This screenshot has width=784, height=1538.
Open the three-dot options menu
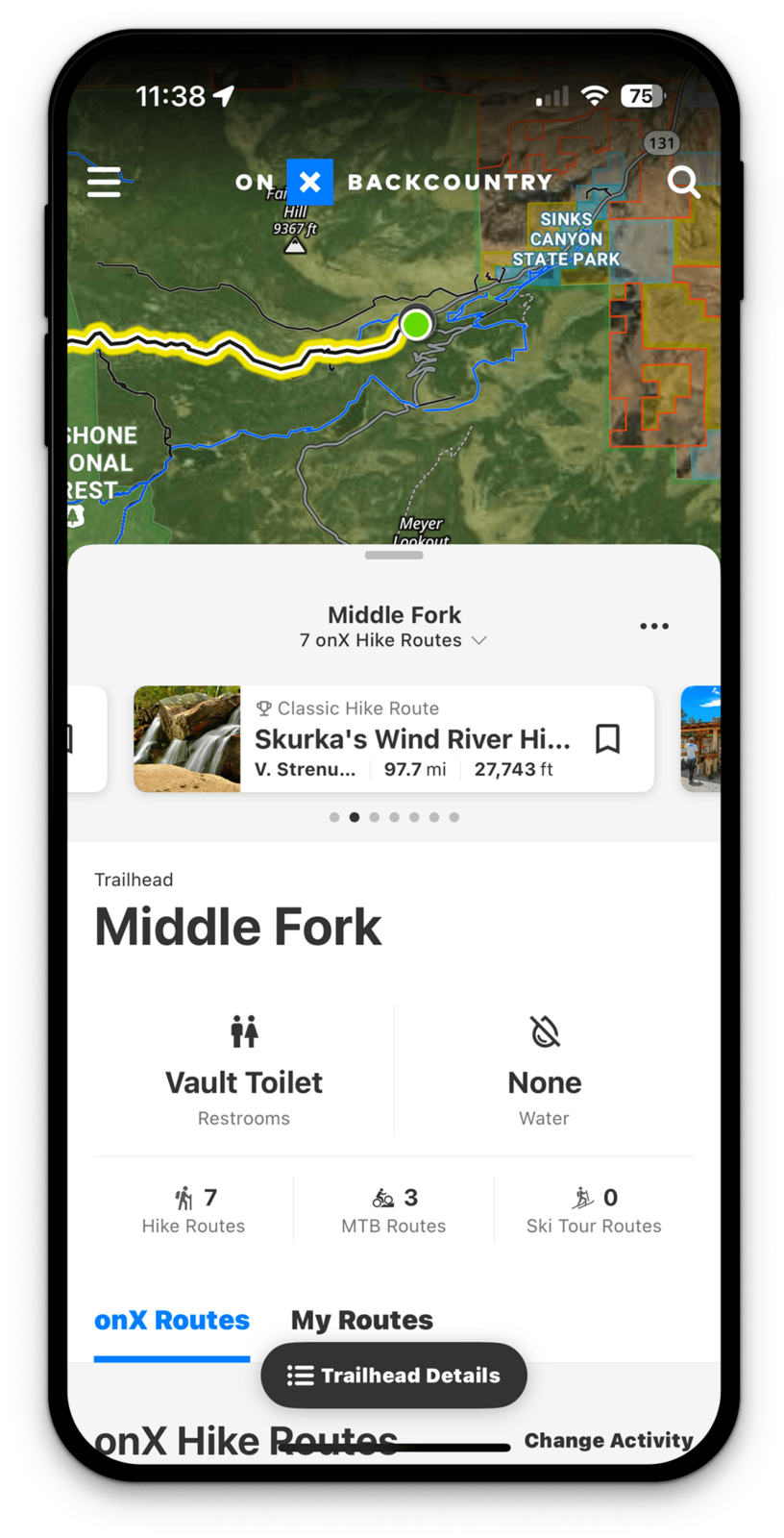click(x=654, y=626)
